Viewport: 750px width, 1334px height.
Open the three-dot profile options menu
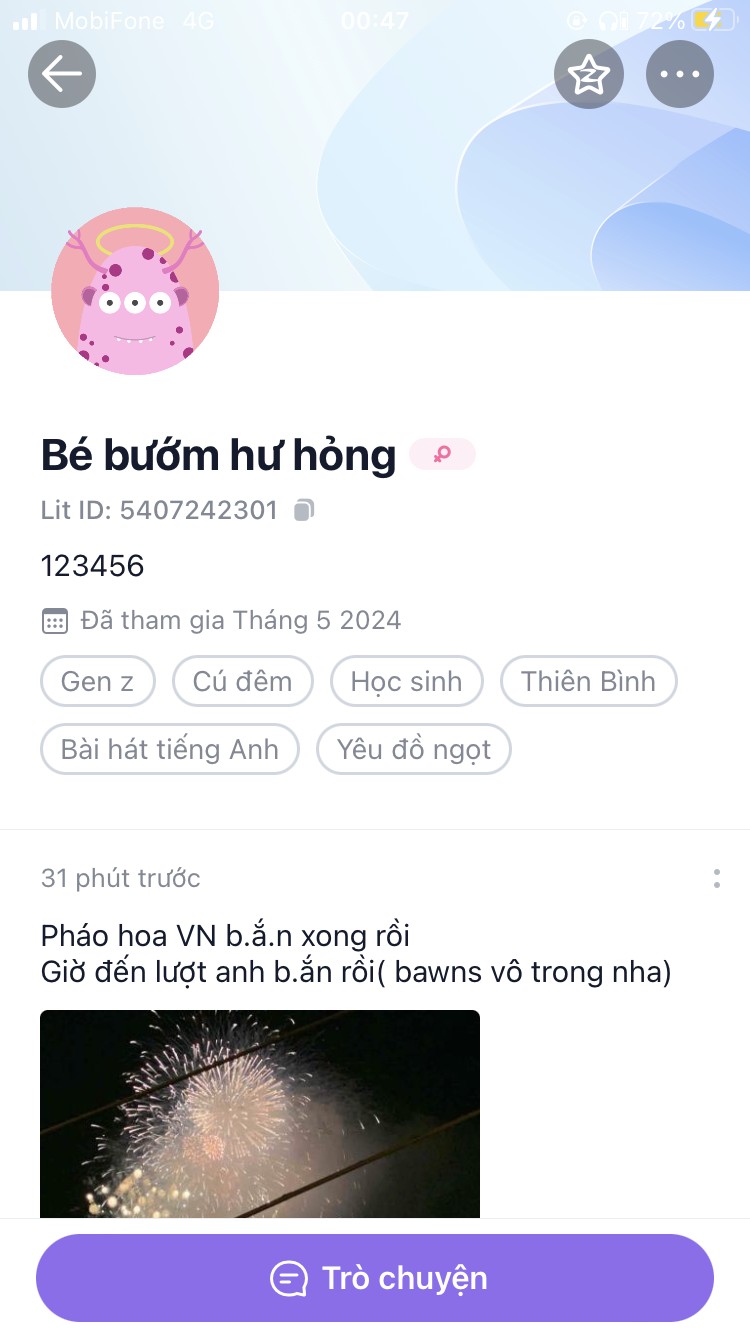click(680, 73)
